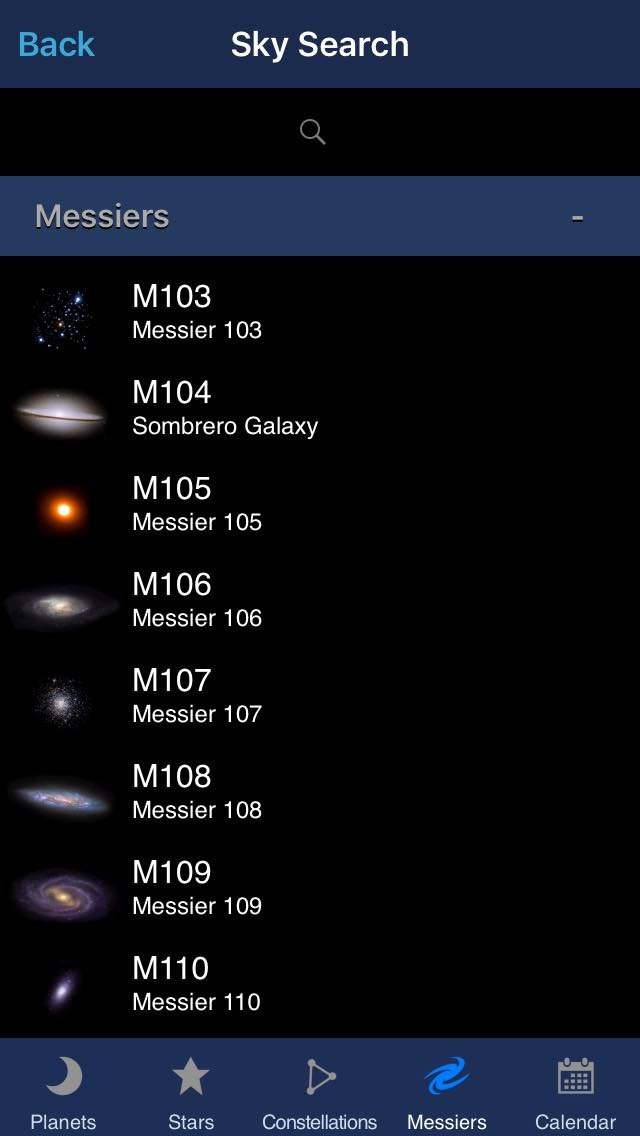Tap the search field with magnifier

click(320, 132)
